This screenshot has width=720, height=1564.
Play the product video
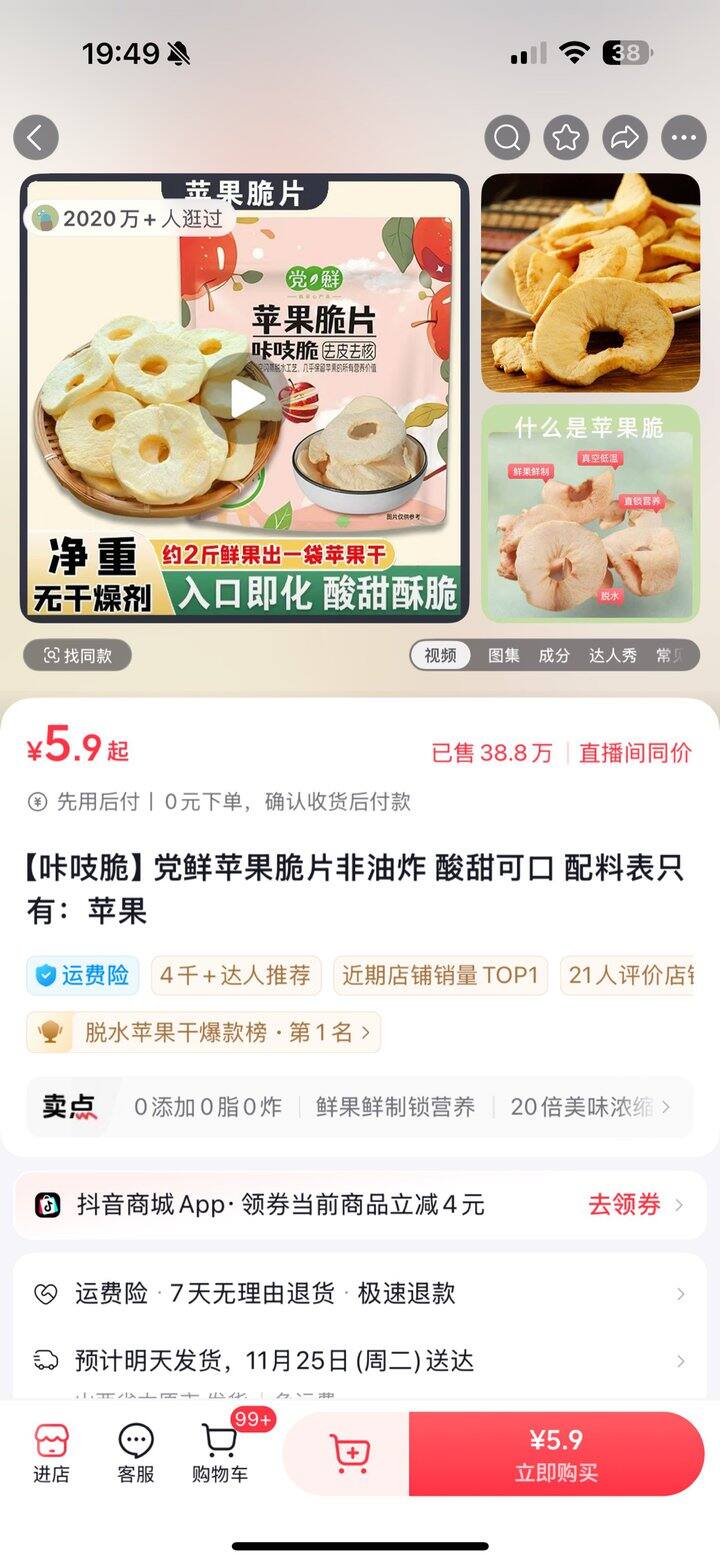[245, 398]
